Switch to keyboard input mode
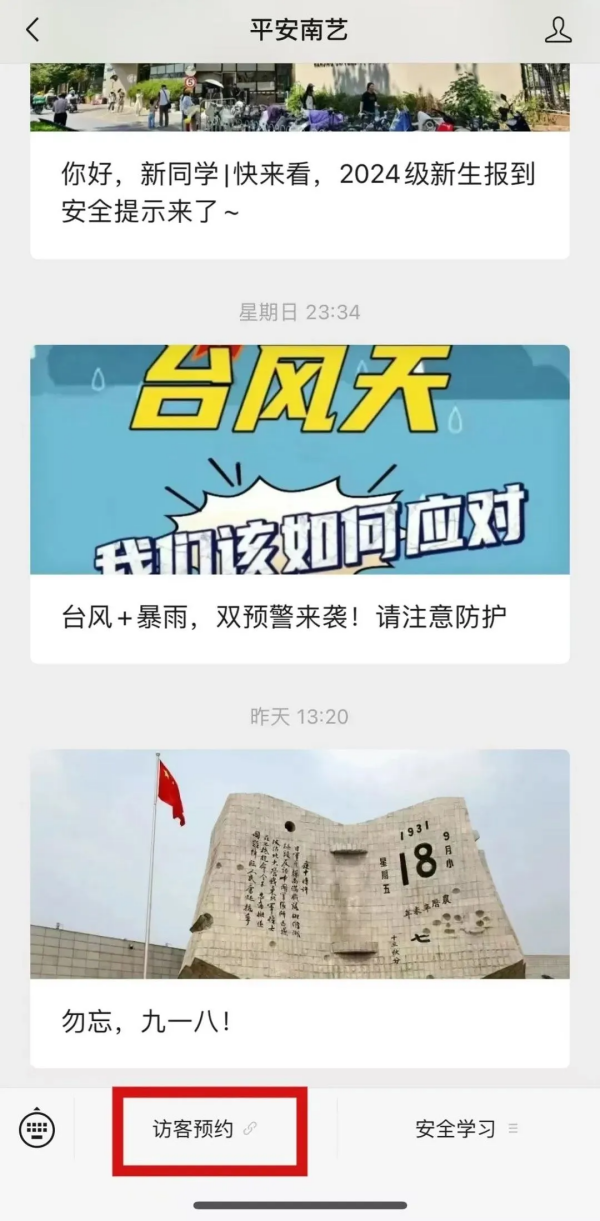 point(37,1130)
